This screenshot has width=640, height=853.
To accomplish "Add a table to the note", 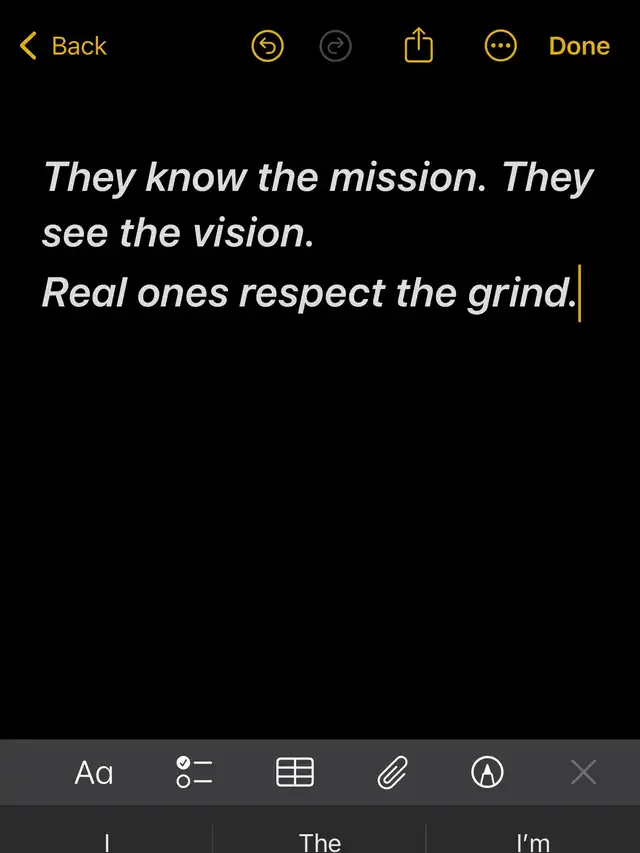I will (x=295, y=772).
